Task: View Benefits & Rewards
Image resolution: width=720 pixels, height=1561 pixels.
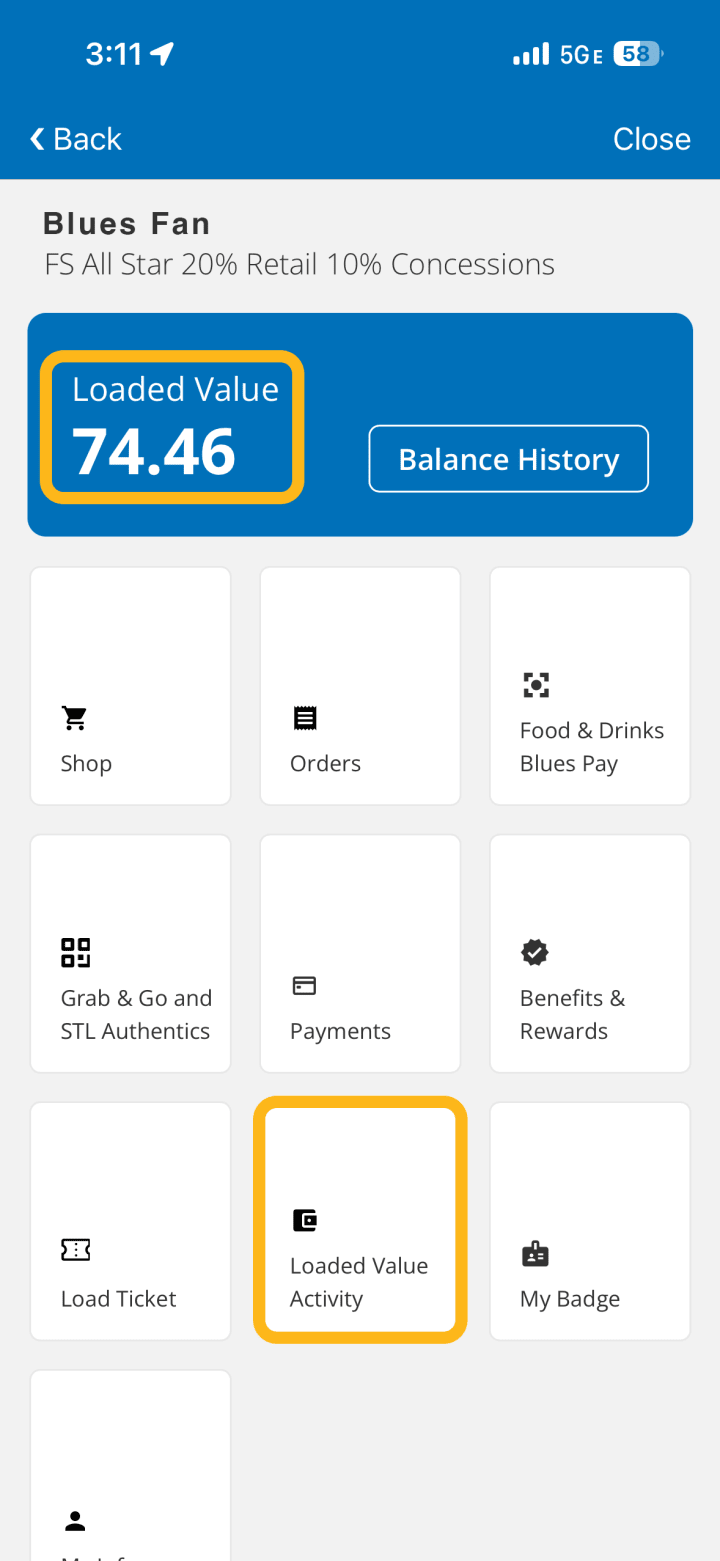Action: coord(590,954)
